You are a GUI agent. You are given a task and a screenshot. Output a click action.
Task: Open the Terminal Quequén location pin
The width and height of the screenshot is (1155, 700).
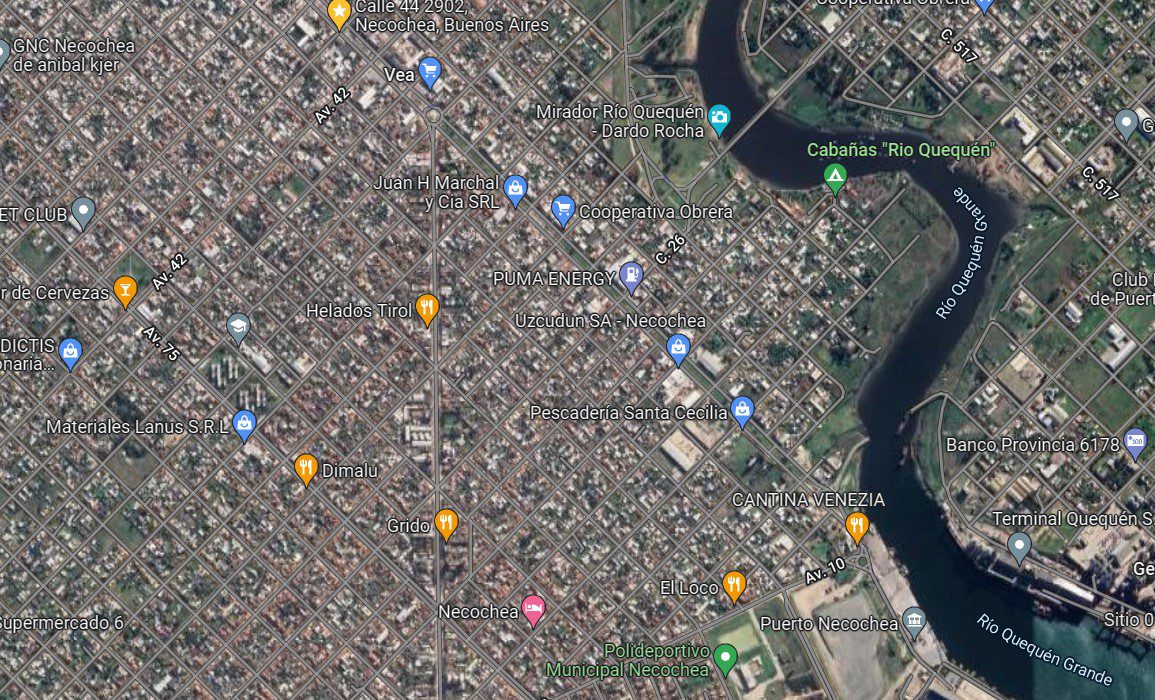(x=1019, y=546)
